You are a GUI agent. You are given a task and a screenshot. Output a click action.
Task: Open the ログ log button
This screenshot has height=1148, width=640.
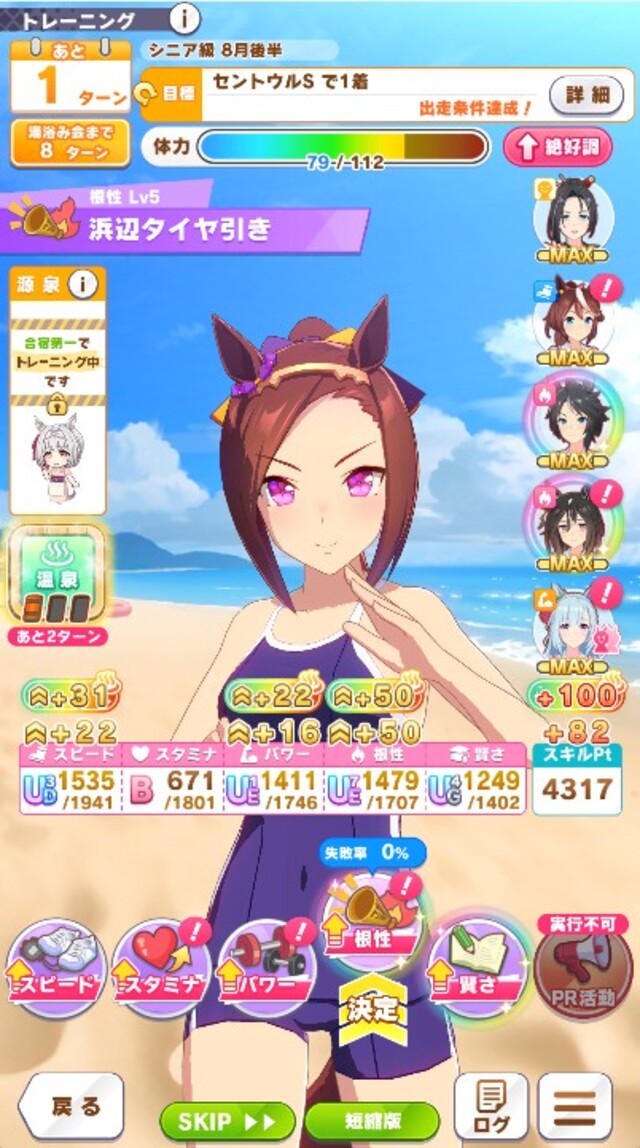click(x=491, y=1106)
